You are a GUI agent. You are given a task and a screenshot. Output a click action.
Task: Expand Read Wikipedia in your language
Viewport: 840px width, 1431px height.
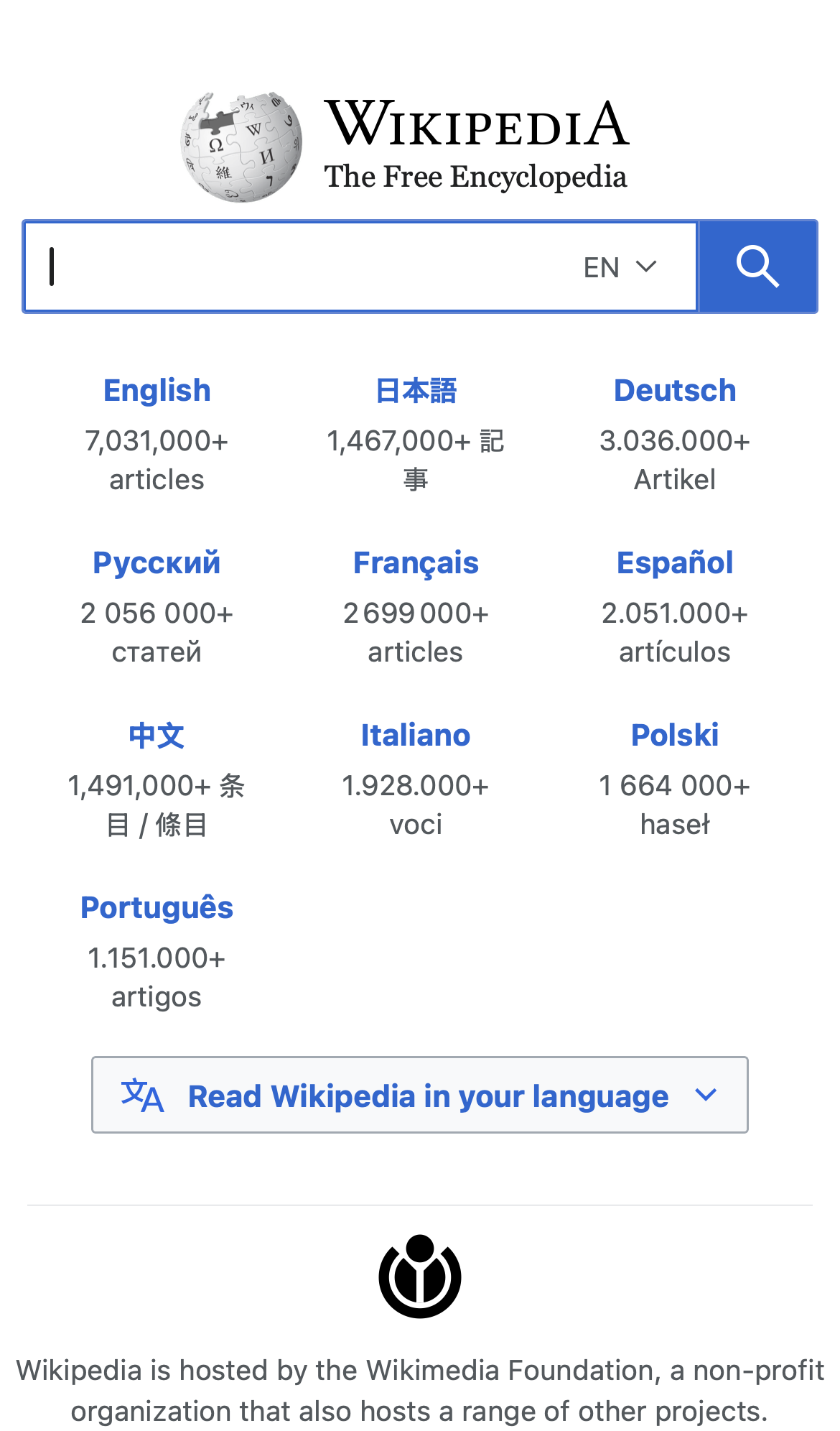[x=419, y=1095]
